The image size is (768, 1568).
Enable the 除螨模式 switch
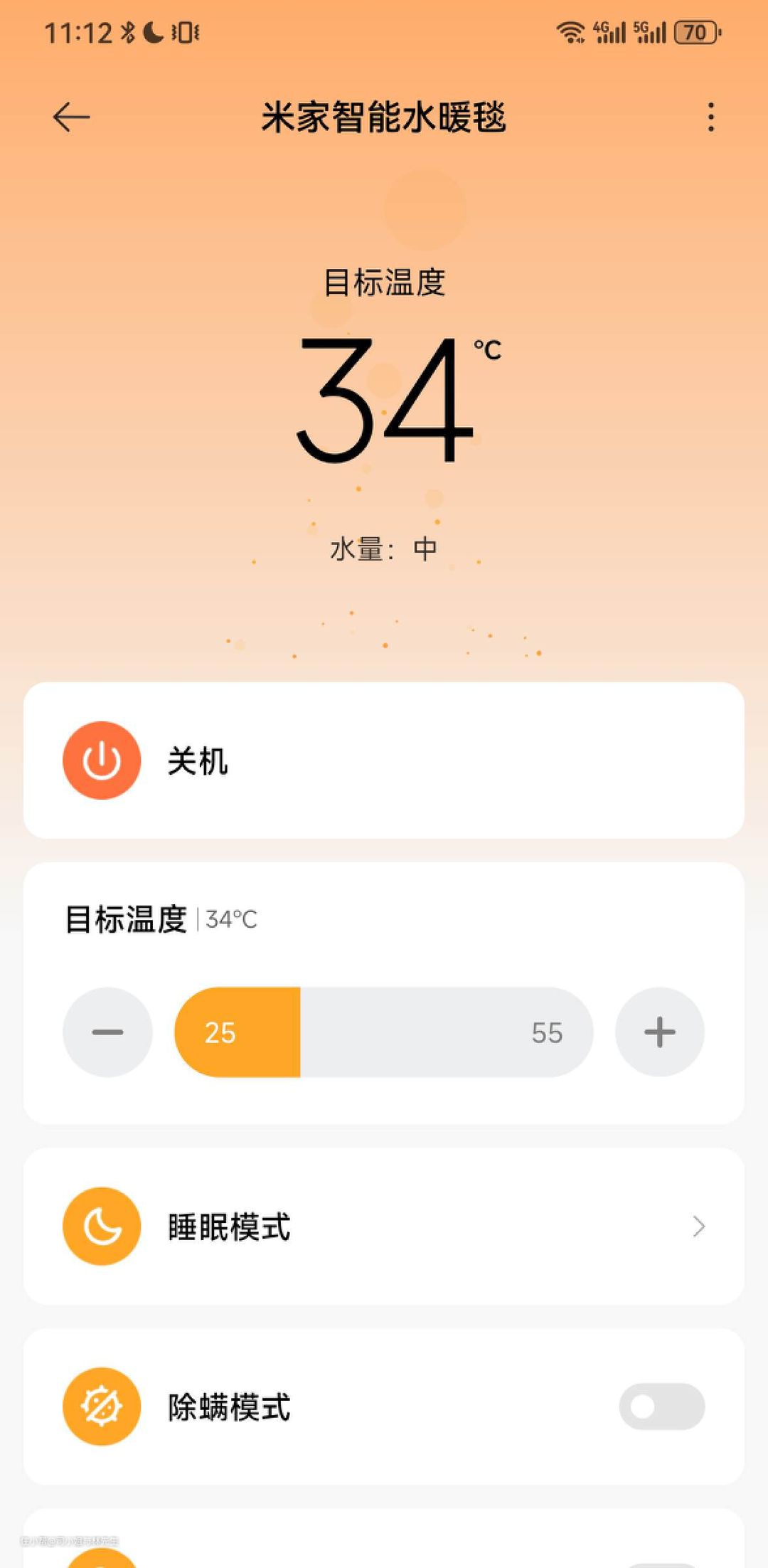coord(661,1407)
